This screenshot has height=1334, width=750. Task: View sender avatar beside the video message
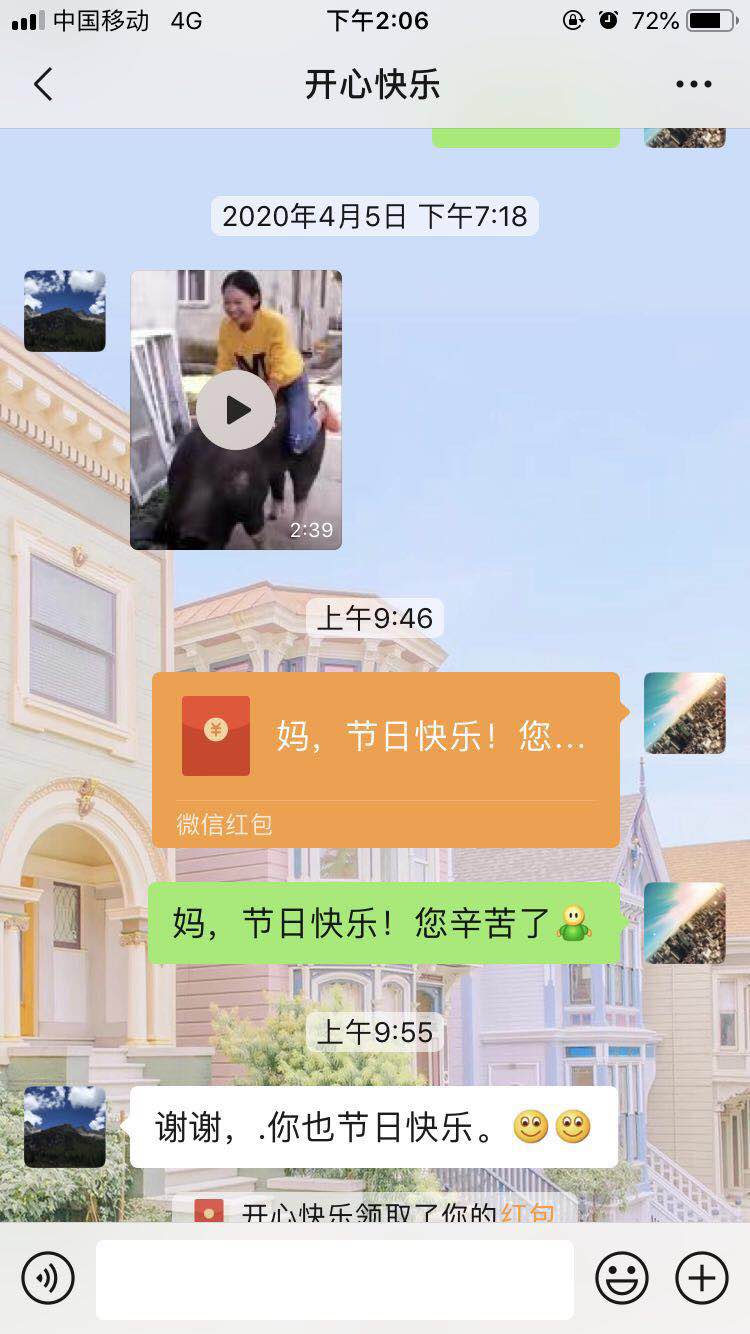(x=65, y=311)
